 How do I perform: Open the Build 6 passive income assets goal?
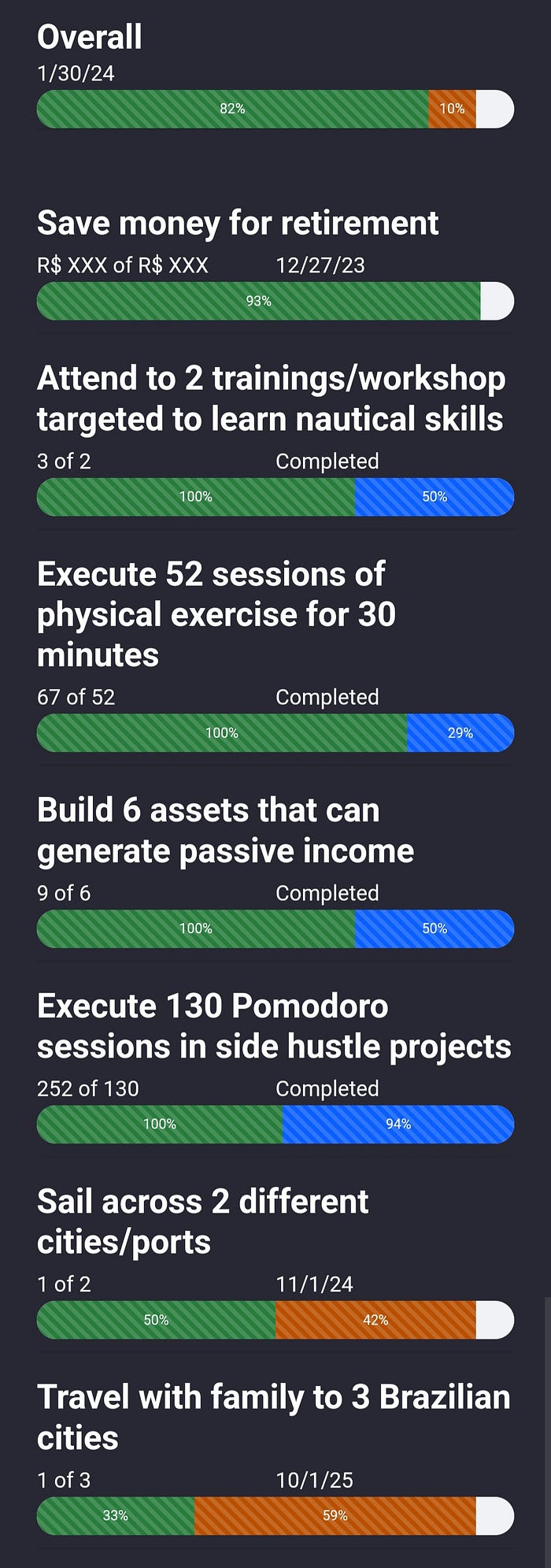coord(225,830)
